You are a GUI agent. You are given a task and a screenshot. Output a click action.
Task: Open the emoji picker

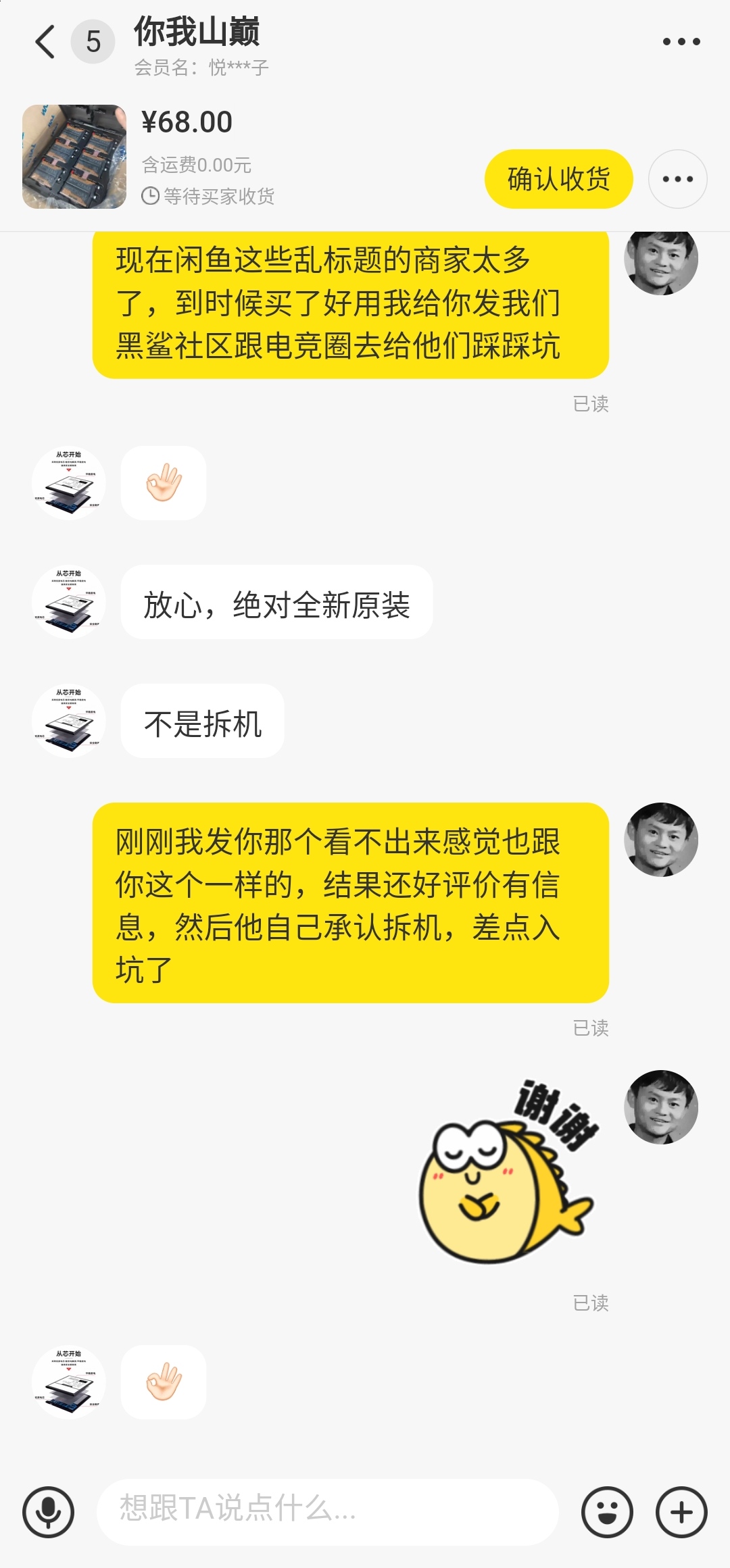pos(607,1512)
